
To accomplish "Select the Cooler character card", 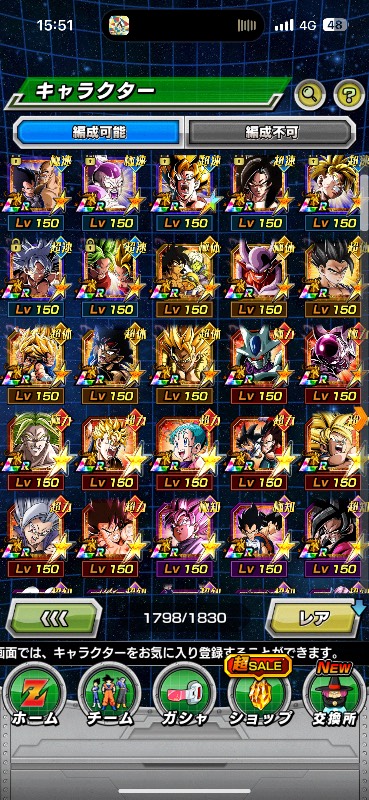I will 259,363.
